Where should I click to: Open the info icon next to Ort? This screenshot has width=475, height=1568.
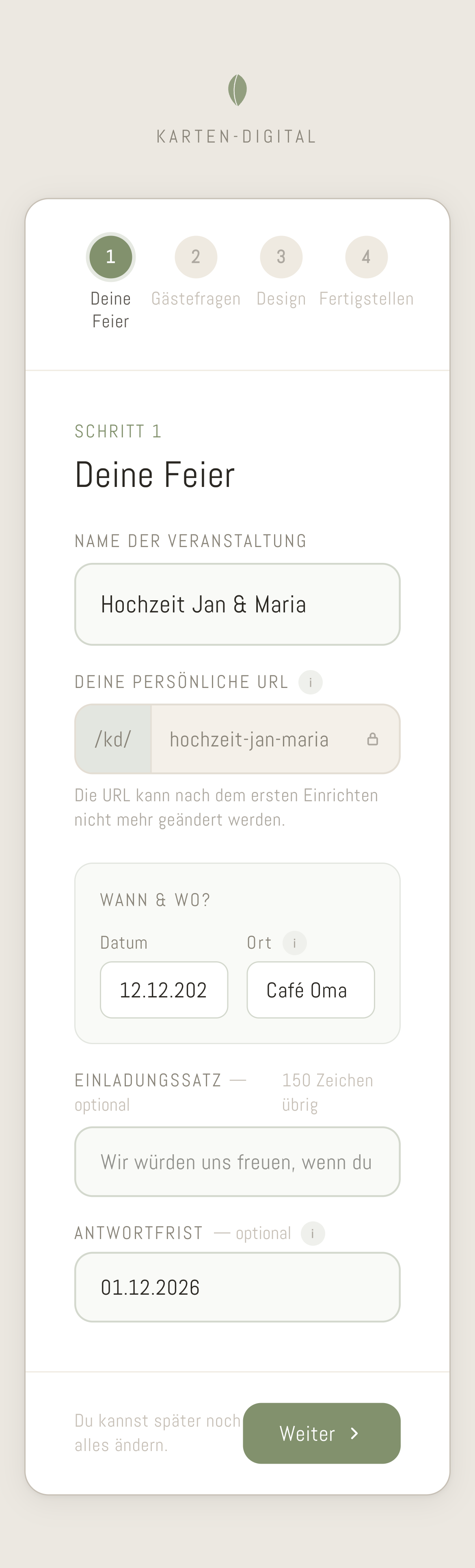coord(294,943)
